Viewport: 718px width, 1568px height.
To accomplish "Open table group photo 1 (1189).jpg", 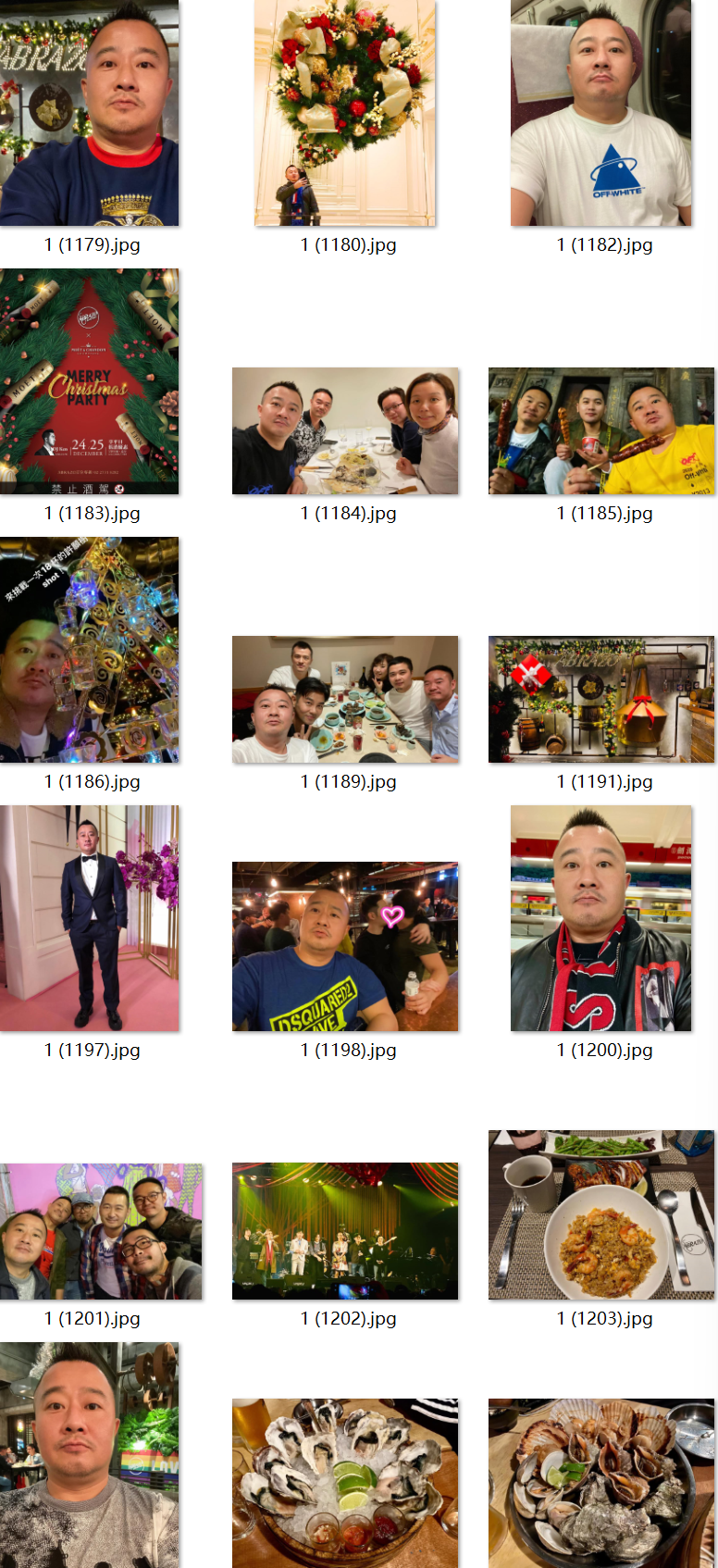I will tap(345, 699).
